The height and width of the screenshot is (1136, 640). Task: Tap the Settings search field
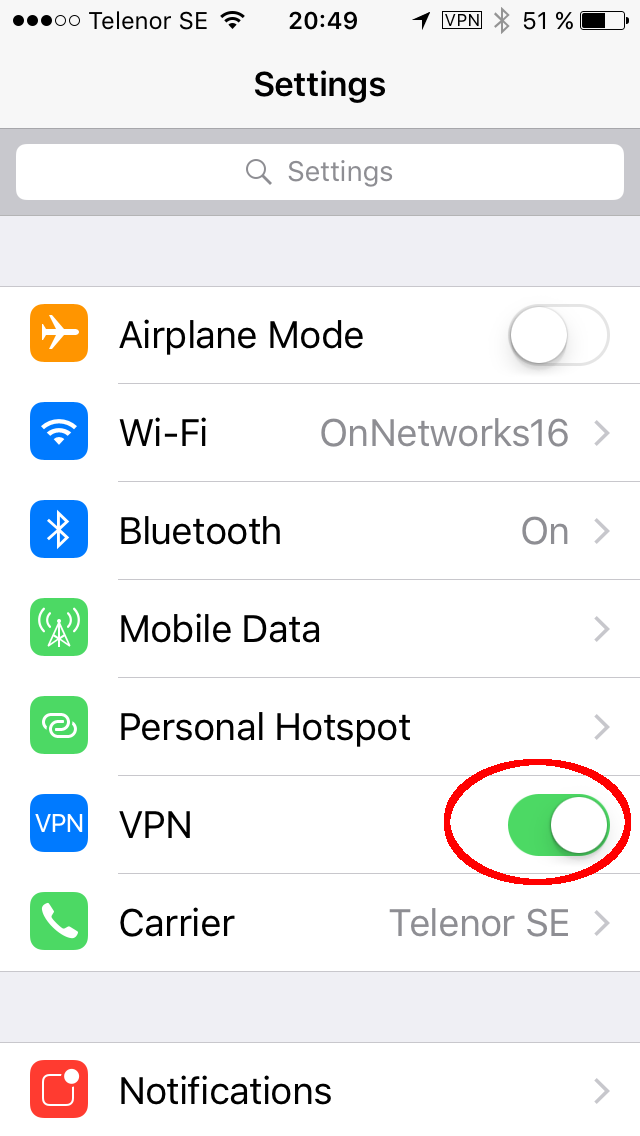(x=320, y=172)
